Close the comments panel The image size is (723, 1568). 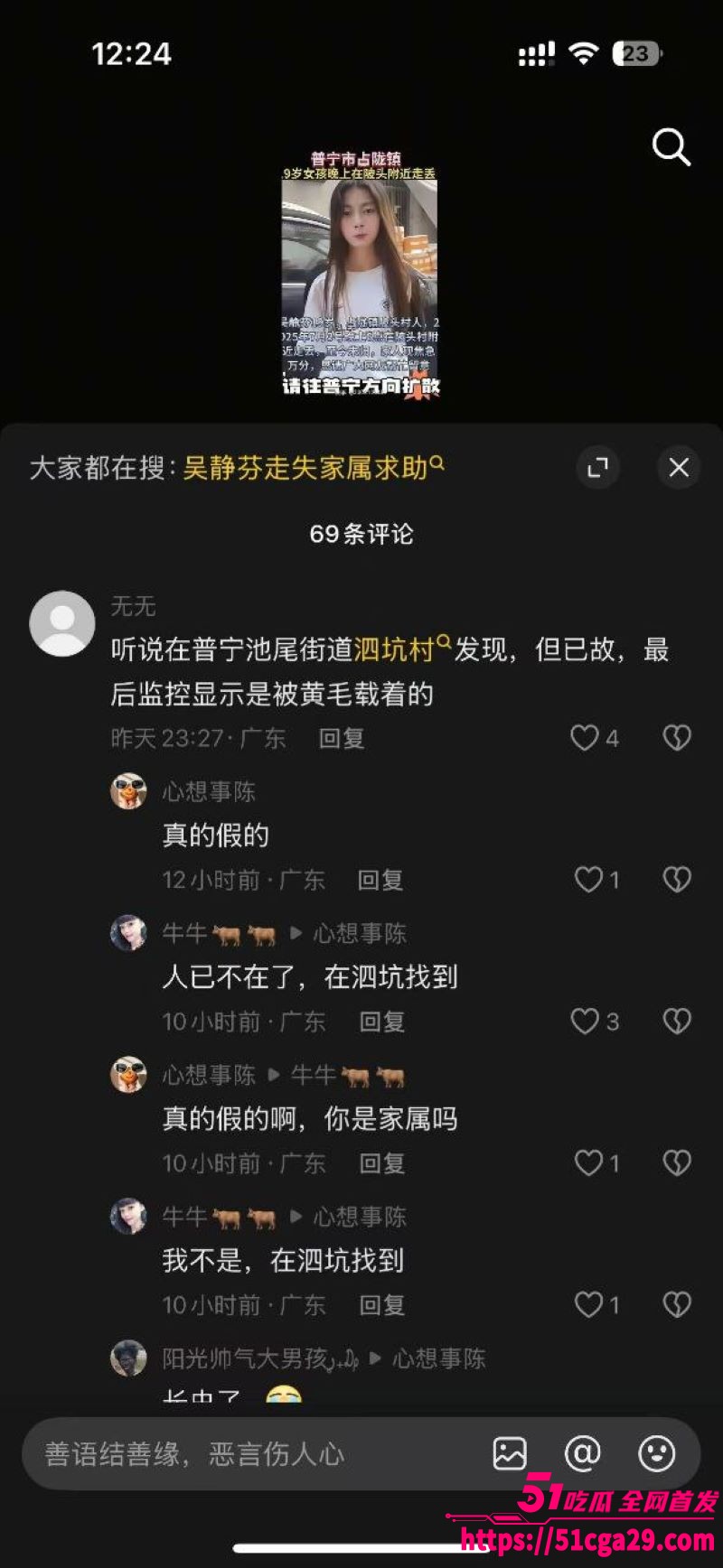point(678,467)
